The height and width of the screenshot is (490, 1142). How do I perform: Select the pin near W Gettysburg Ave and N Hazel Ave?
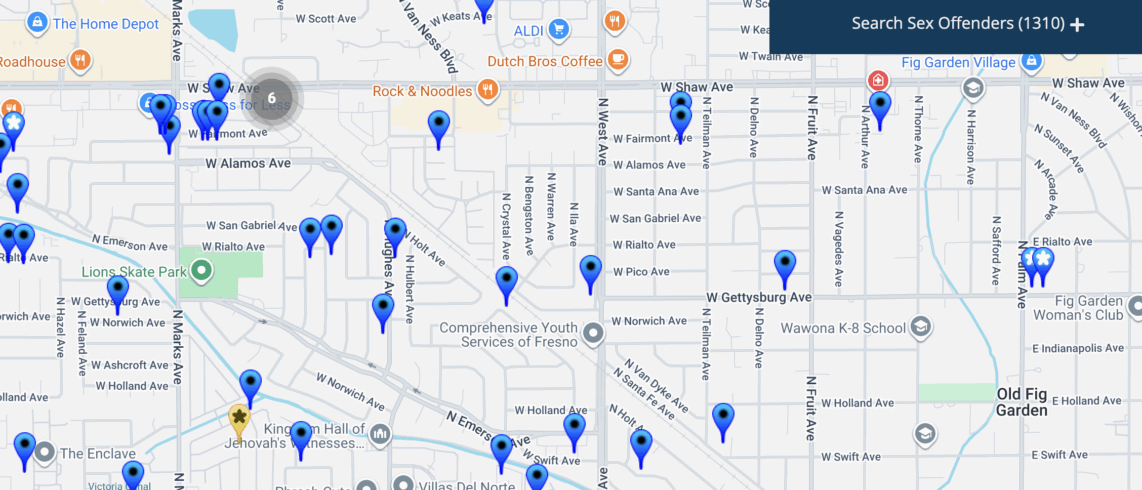point(118,292)
